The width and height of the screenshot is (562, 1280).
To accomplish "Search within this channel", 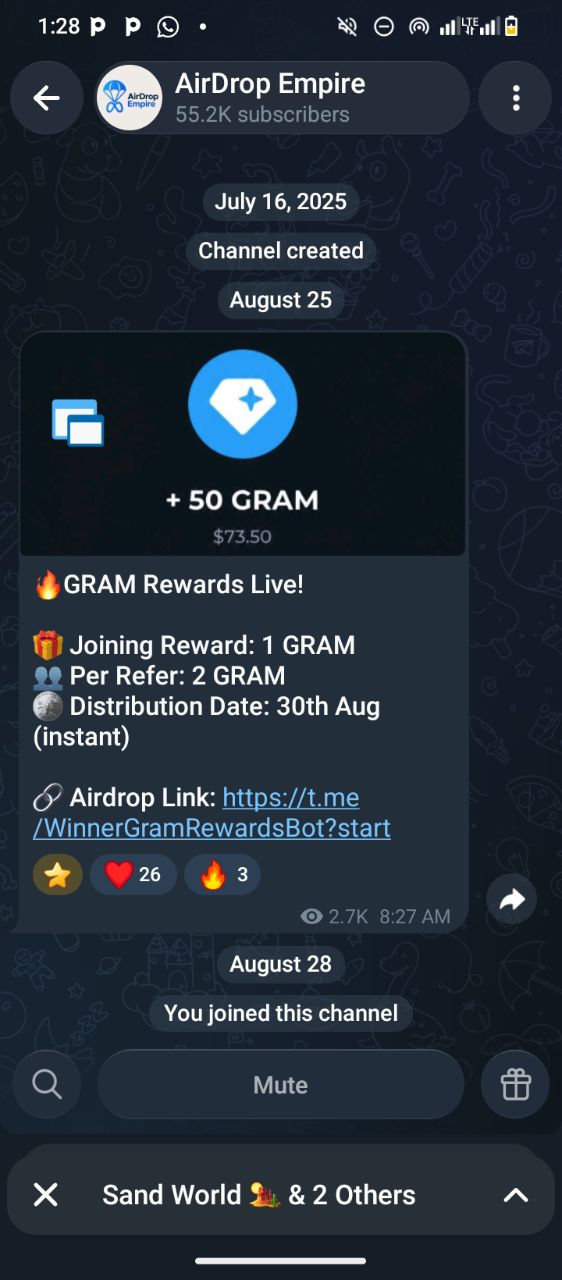I will (47, 1085).
